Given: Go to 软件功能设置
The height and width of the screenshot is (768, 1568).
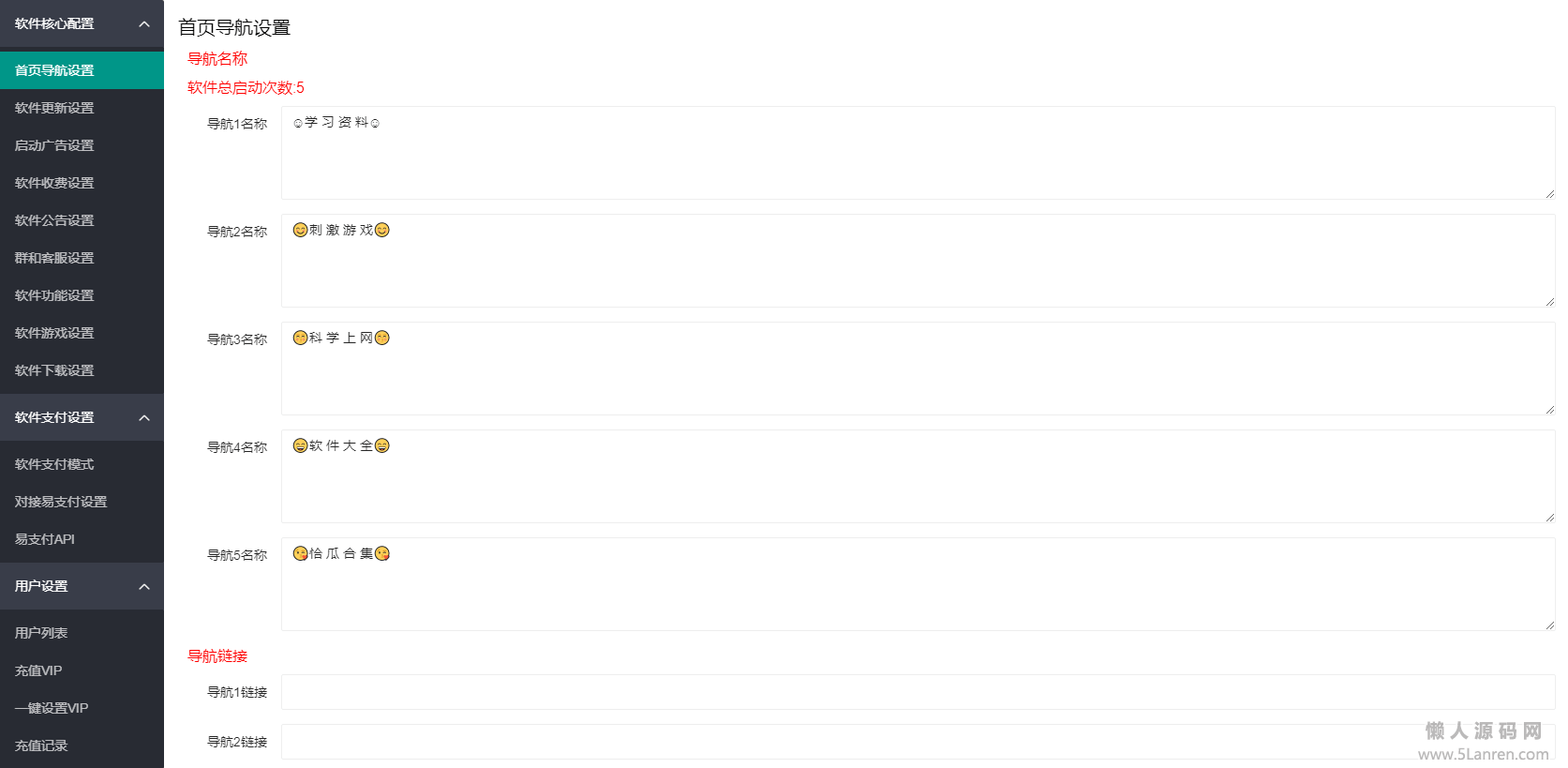Looking at the screenshot, I should click(x=54, y=295).
